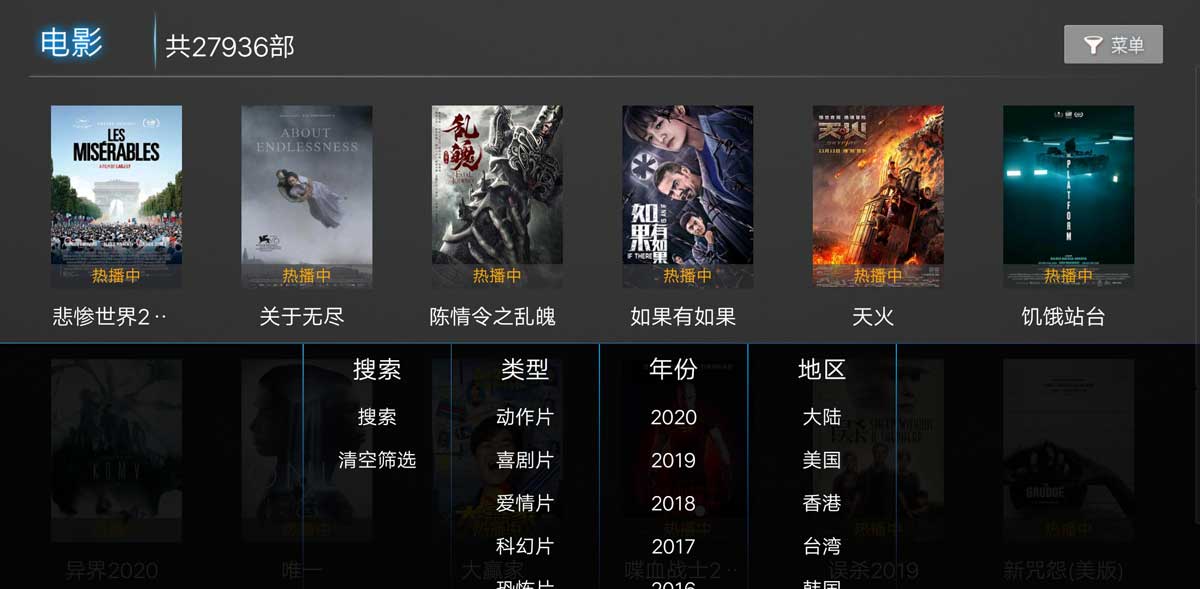Filter by genre 科幻片
Image resolution: width=1200 pixels, height=589 pixels.
coord(525,546)
